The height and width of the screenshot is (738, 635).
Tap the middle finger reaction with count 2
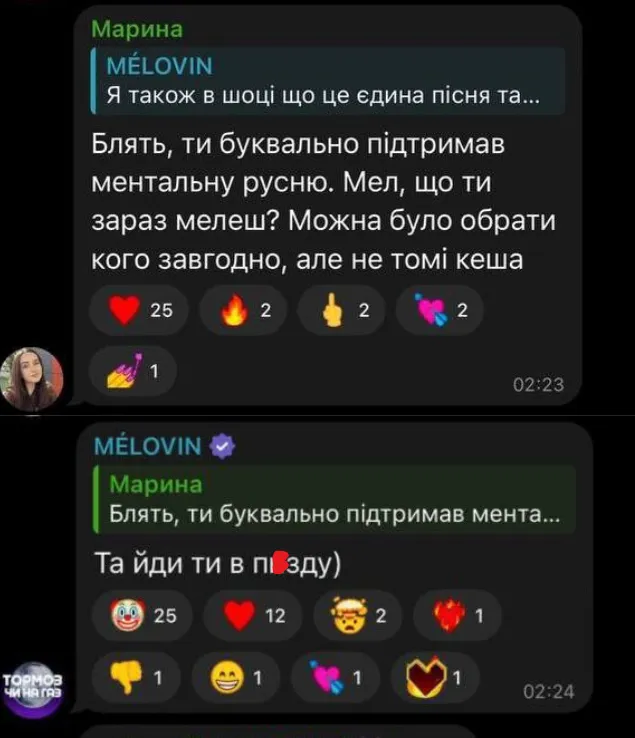click(345, 311)
